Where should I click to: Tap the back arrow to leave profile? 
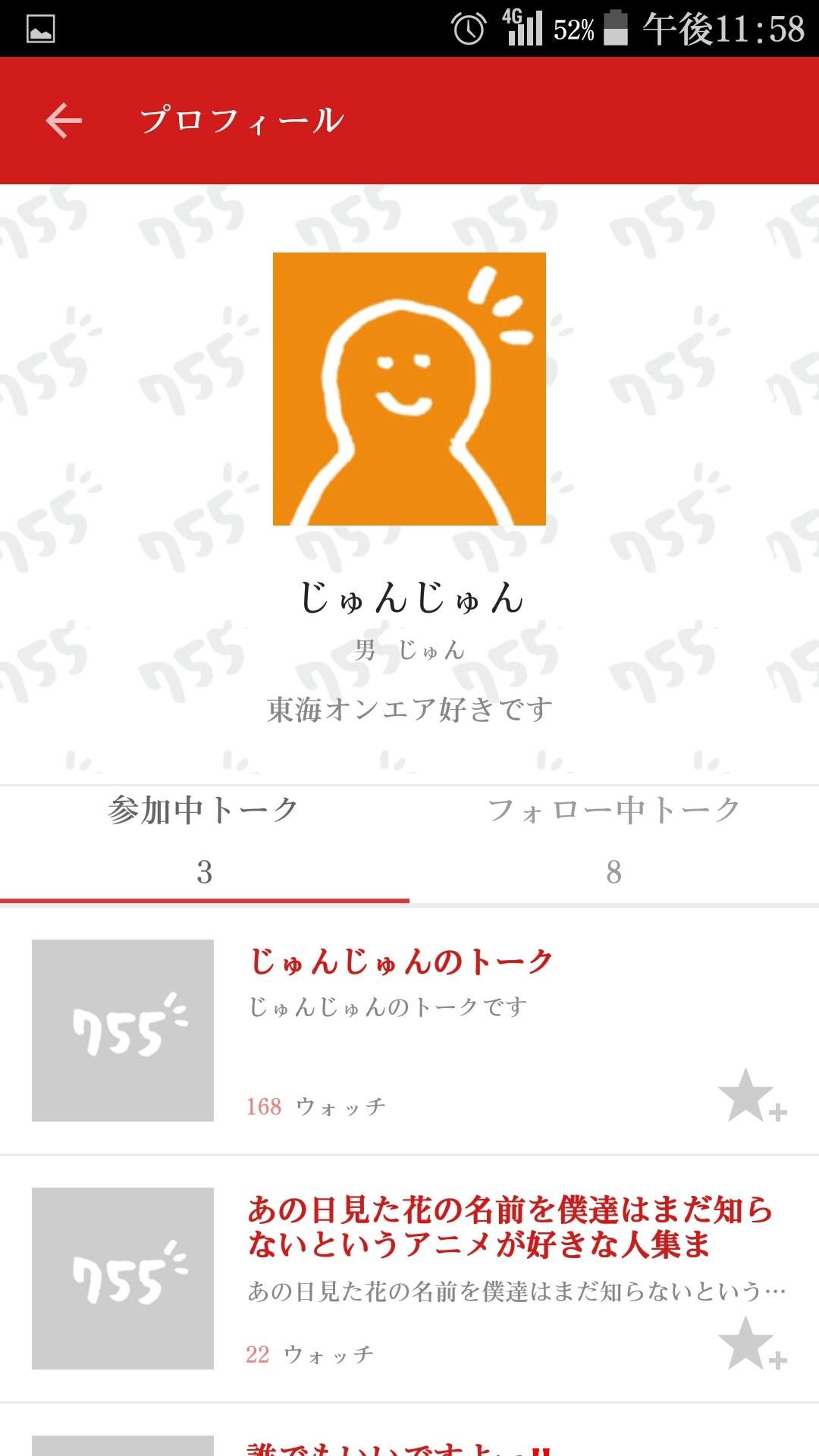pyautogui.click(x=64, y=119)
